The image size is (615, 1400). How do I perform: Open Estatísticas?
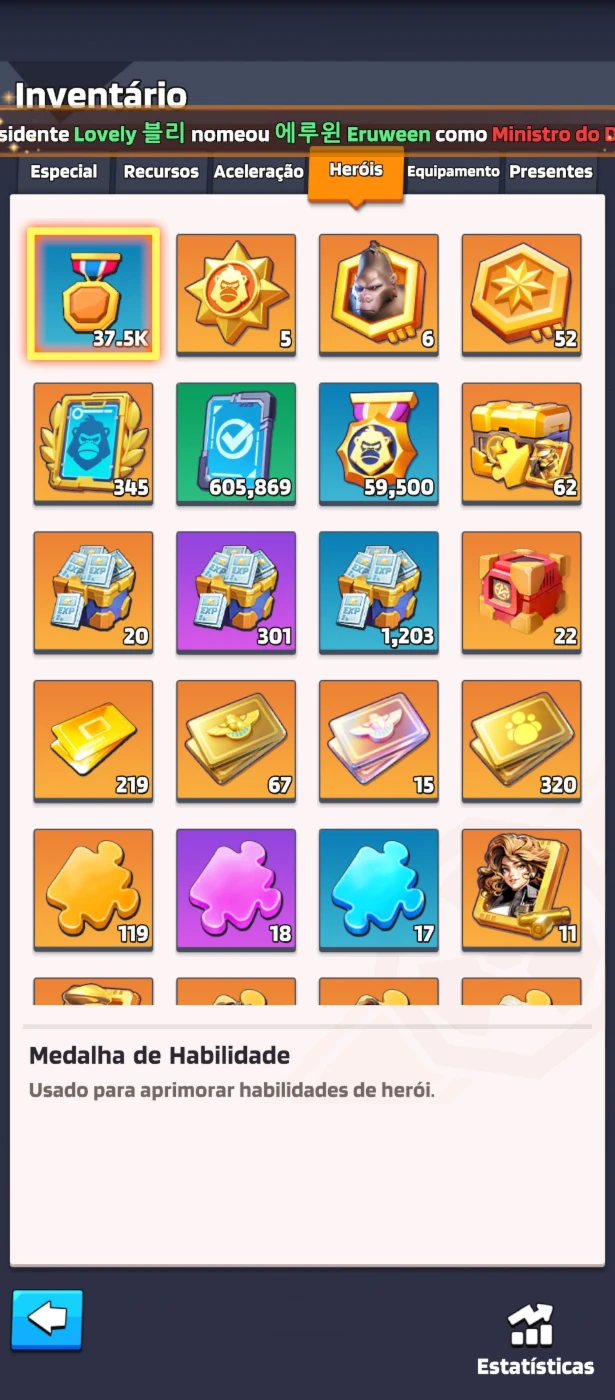click(x=535, y=1340)
